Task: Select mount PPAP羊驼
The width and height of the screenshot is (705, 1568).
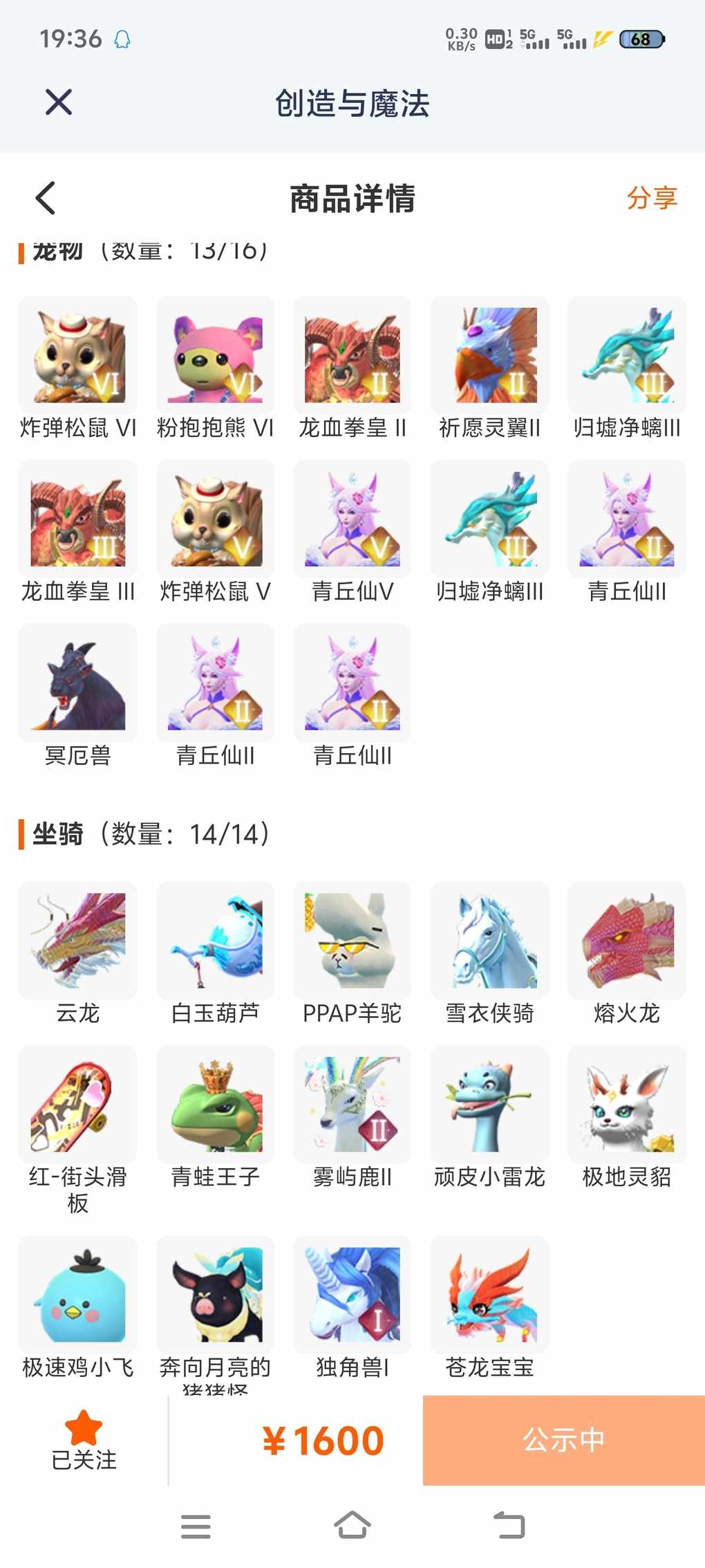Action: point(352,941)
